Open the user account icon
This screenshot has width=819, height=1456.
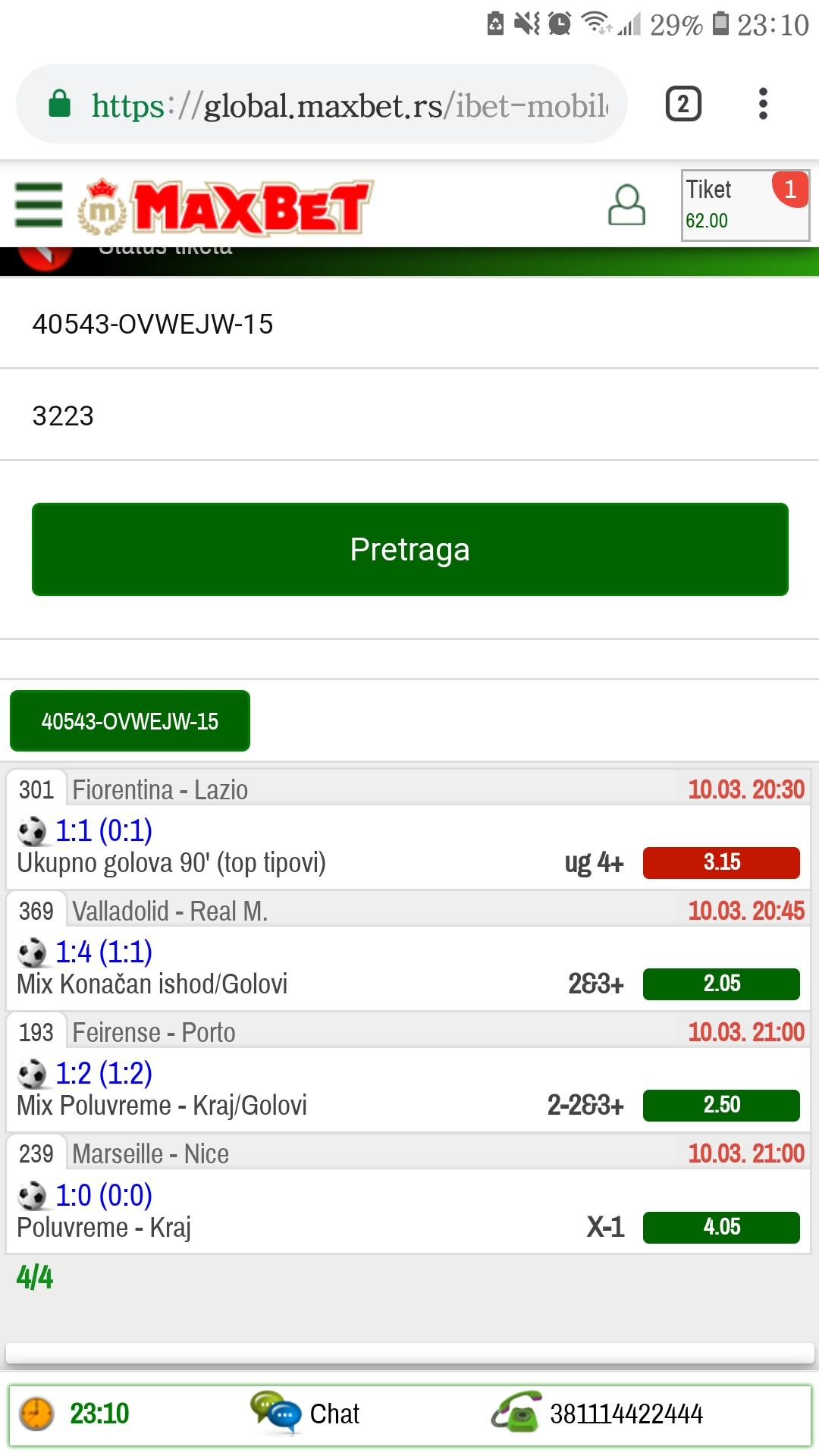point(626,205)
